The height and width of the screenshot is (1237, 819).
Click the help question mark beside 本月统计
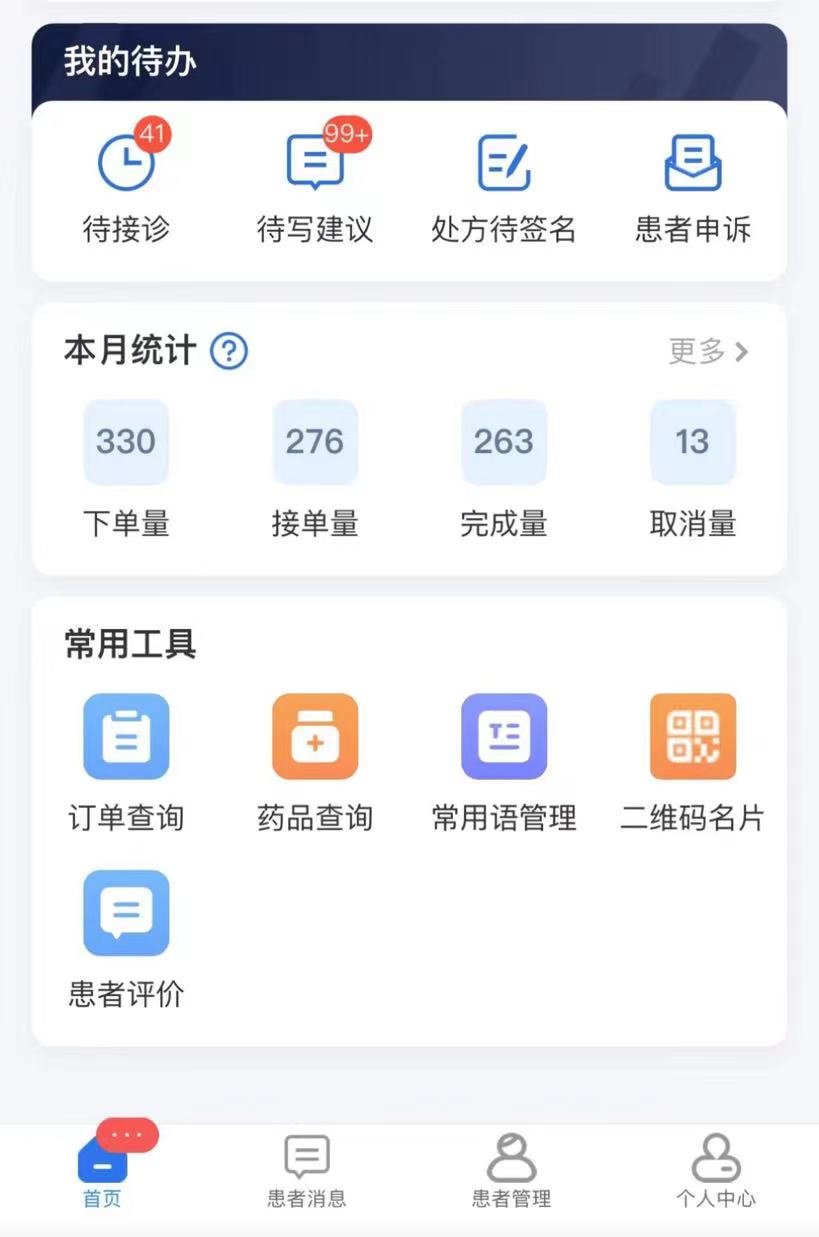pos(227,351)
